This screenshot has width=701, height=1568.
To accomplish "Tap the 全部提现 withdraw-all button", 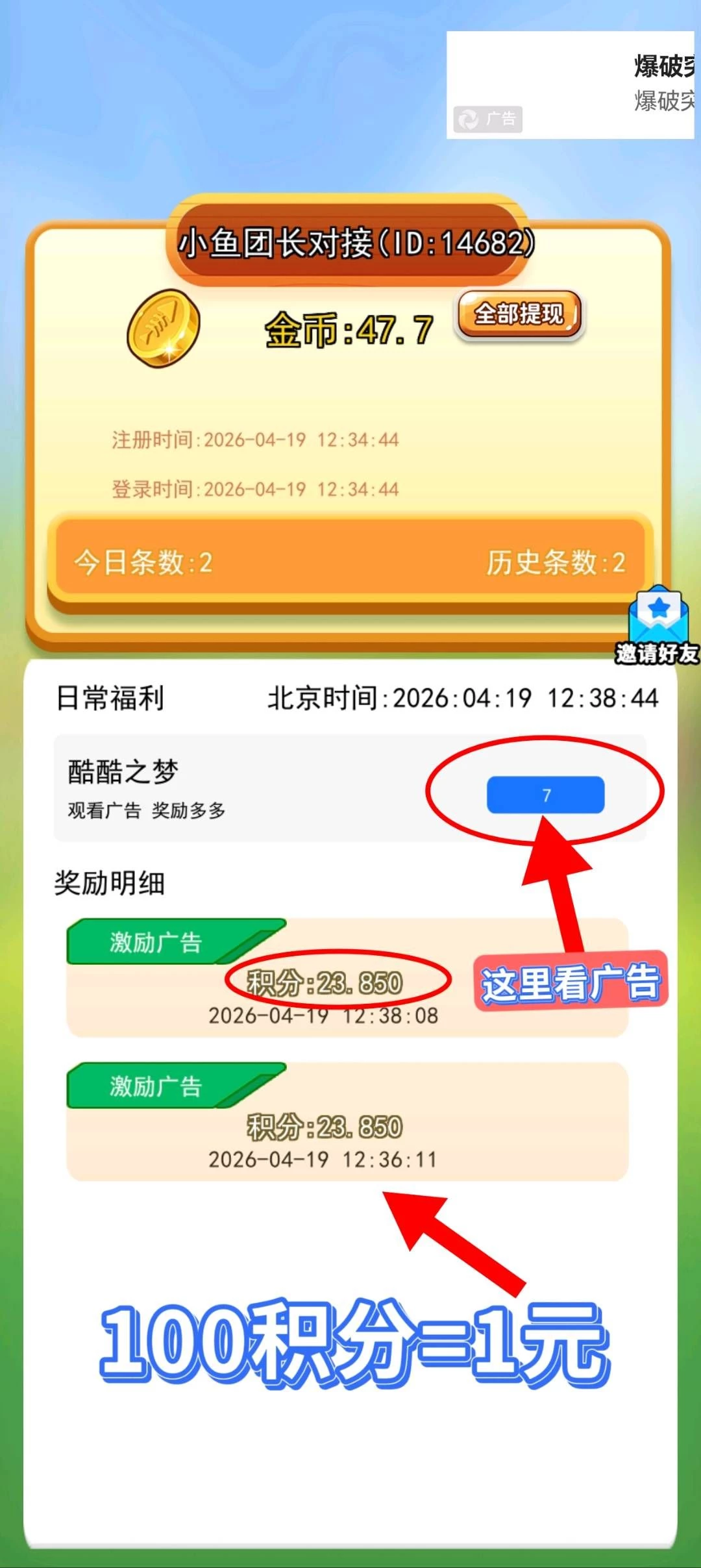I will tap(519, 315).
